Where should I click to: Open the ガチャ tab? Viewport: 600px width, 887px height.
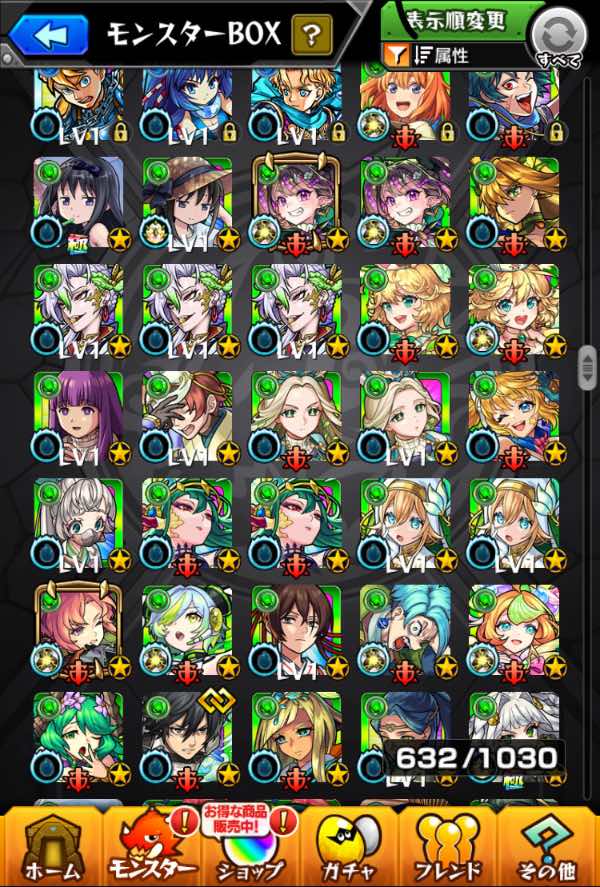tap(349, 846)
